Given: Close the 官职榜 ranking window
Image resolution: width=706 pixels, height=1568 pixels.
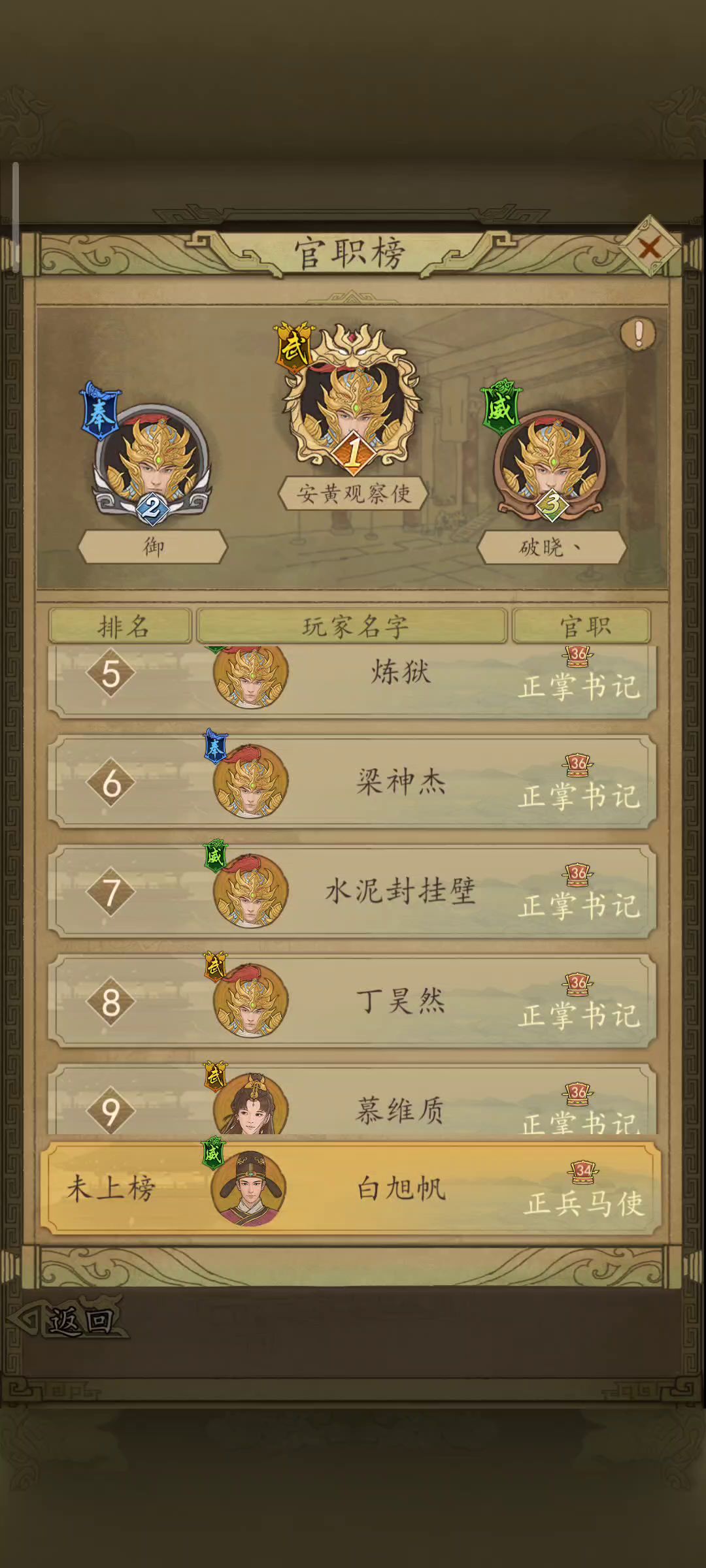Looking at the screenshot, I should coord(649,248).
